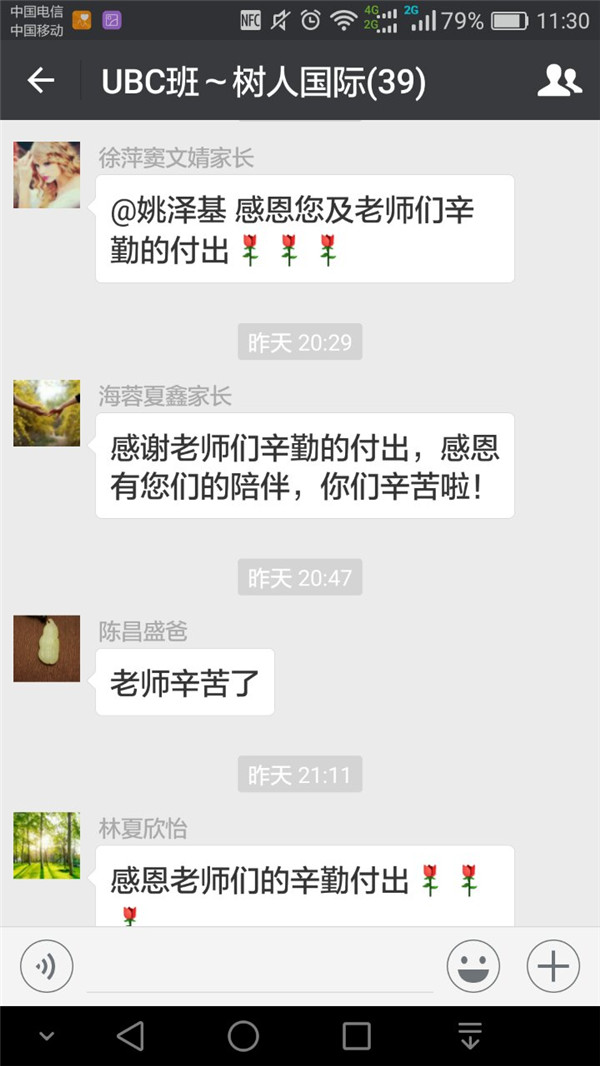600x1066 pixels.
Task: Open group members info icon
Action: pos(559,81)
